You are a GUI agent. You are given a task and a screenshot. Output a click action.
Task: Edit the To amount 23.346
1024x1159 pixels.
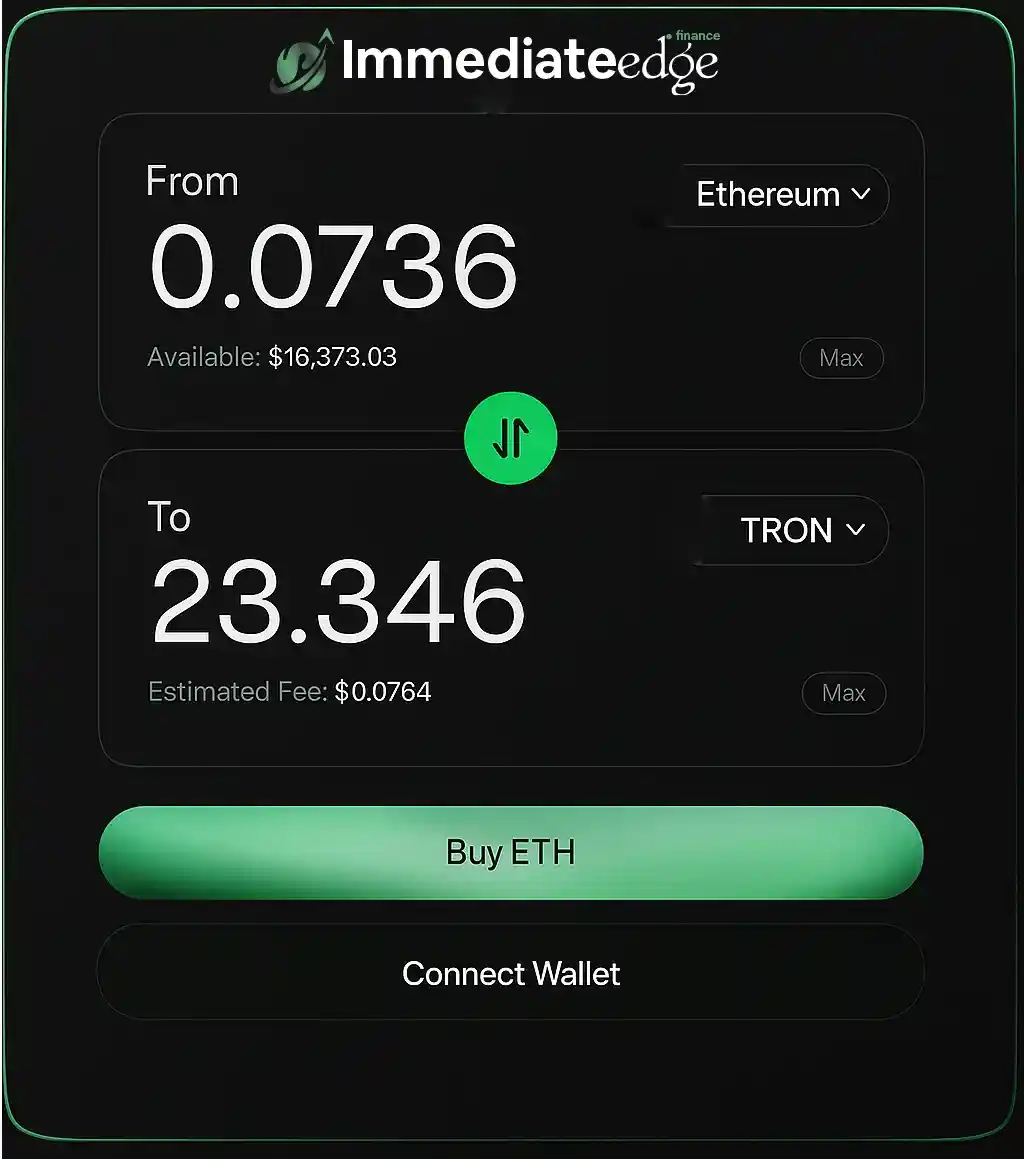[338, 602]
